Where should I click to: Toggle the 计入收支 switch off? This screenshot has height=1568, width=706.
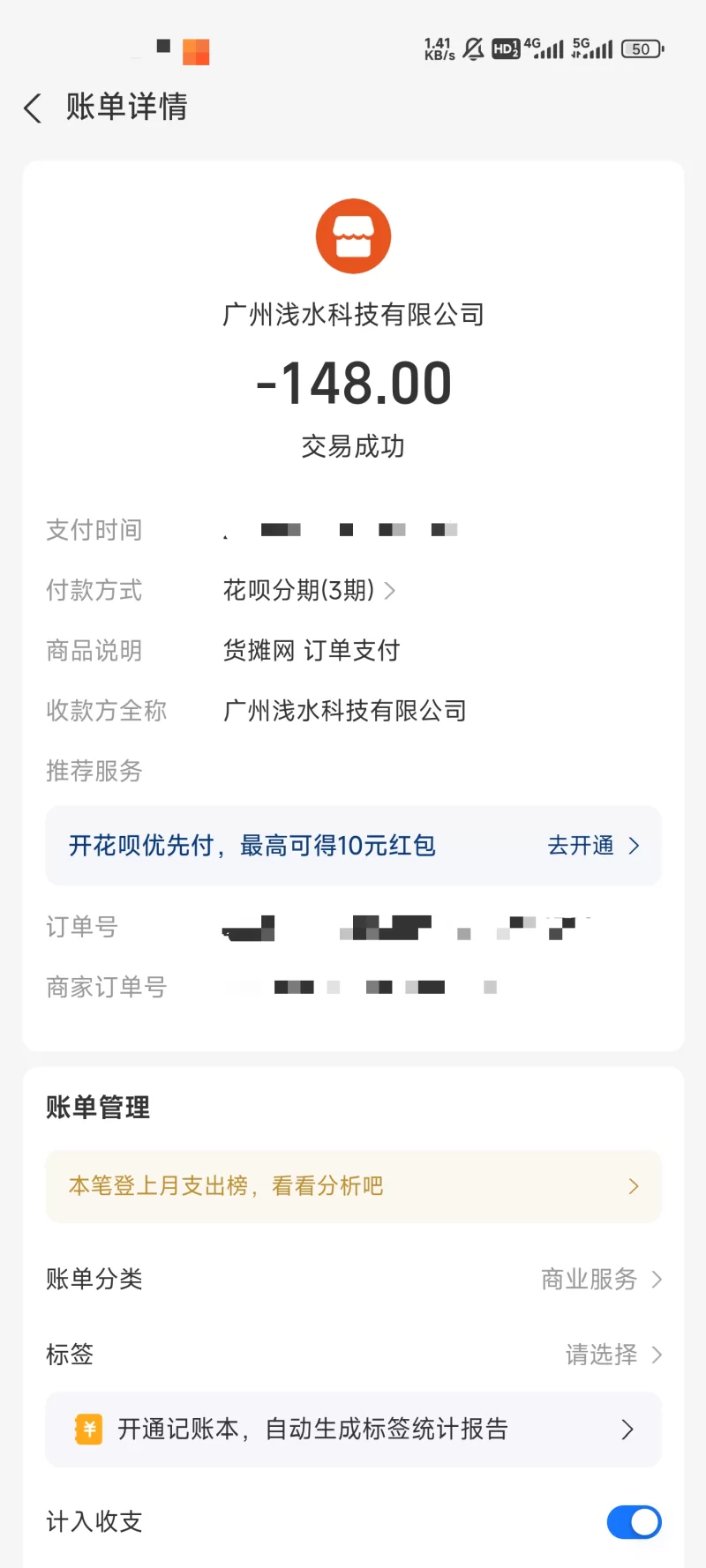click(634, 1521)
